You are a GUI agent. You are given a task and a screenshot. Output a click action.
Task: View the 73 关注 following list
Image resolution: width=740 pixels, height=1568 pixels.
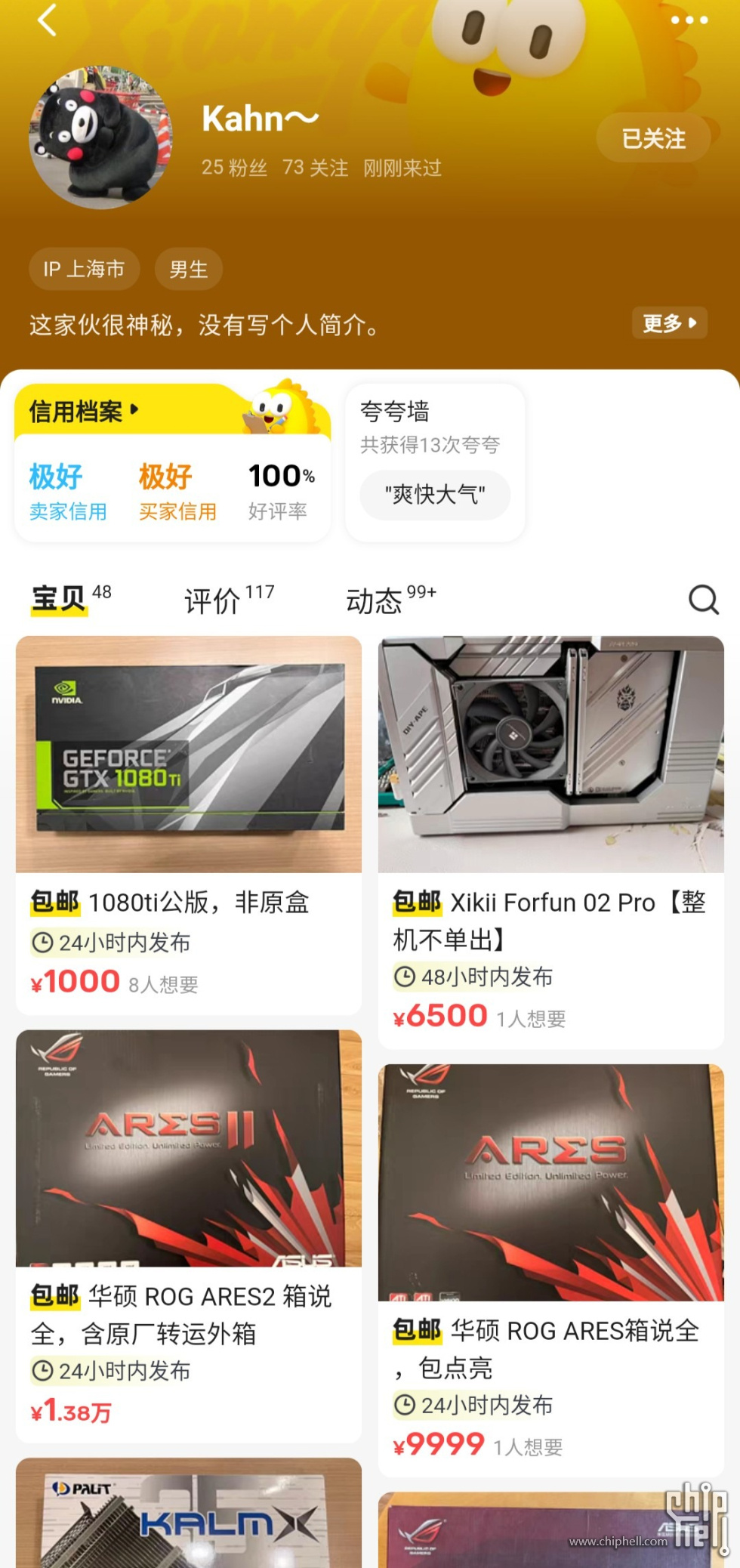[x=315, y=168]
